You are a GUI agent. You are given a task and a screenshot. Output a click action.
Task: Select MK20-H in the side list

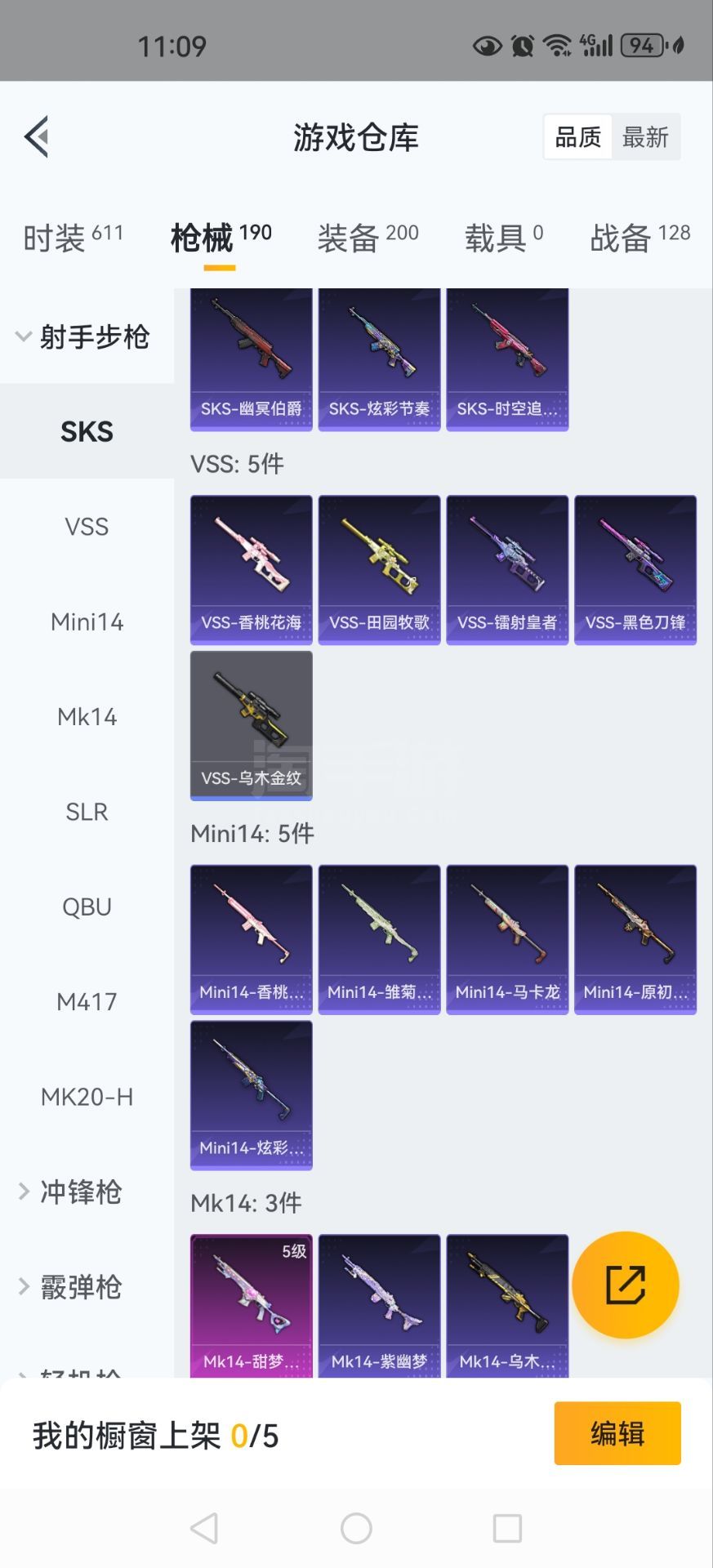coord(87,1097)
